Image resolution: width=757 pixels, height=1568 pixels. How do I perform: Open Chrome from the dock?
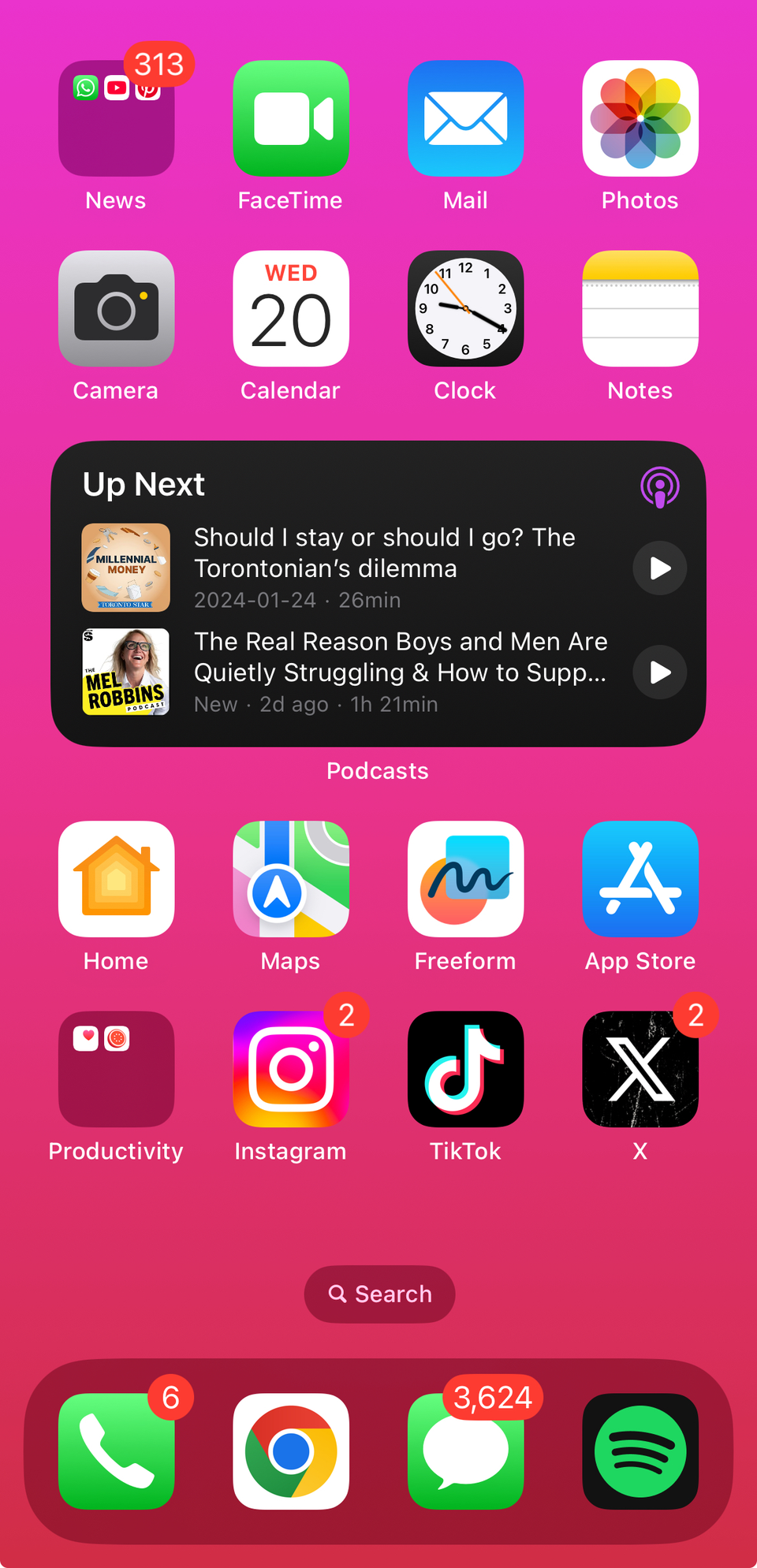[291, 1451]
